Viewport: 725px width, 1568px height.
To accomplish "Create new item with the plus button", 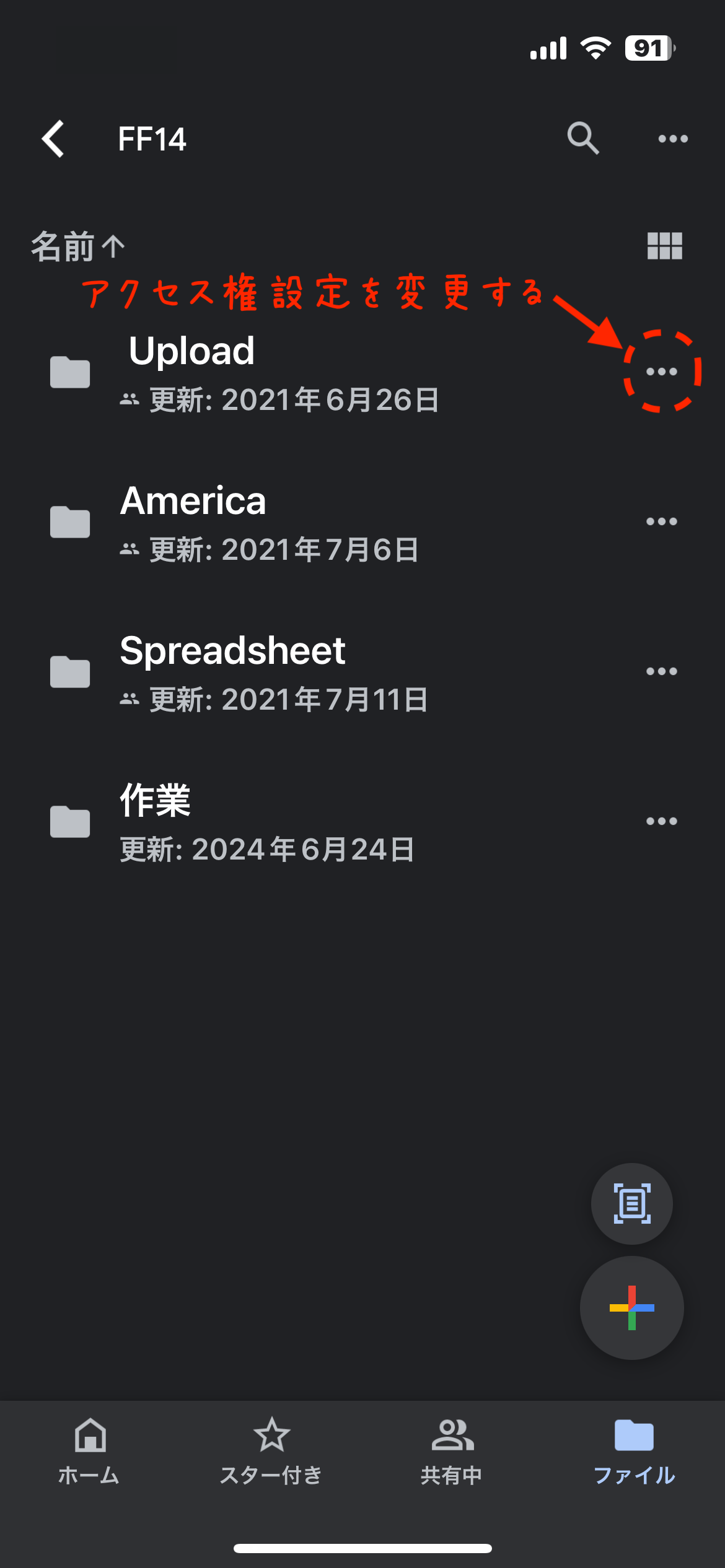I will point(632,1307).
